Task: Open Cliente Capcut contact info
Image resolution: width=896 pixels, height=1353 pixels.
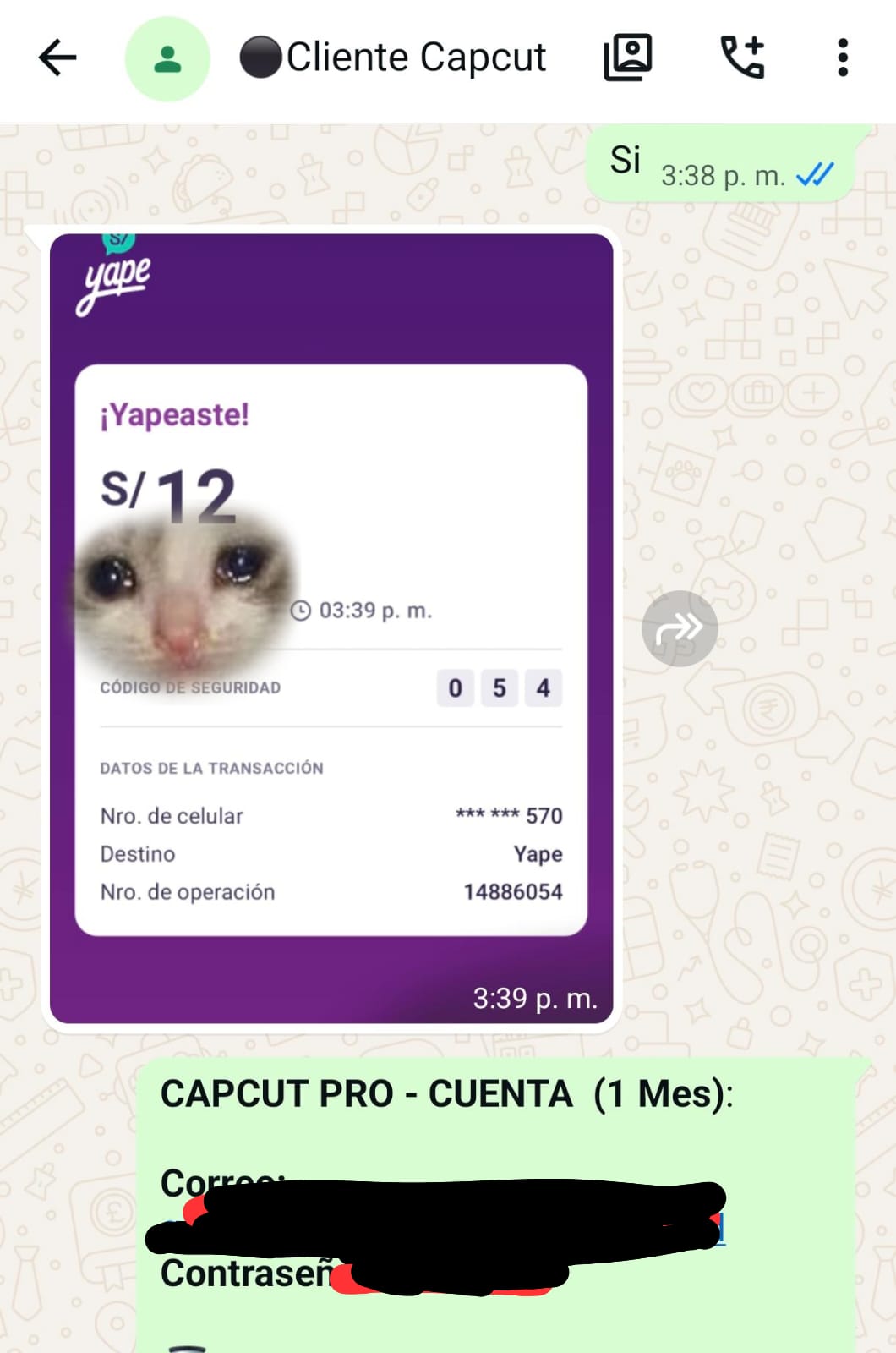Action: point(393,58)
